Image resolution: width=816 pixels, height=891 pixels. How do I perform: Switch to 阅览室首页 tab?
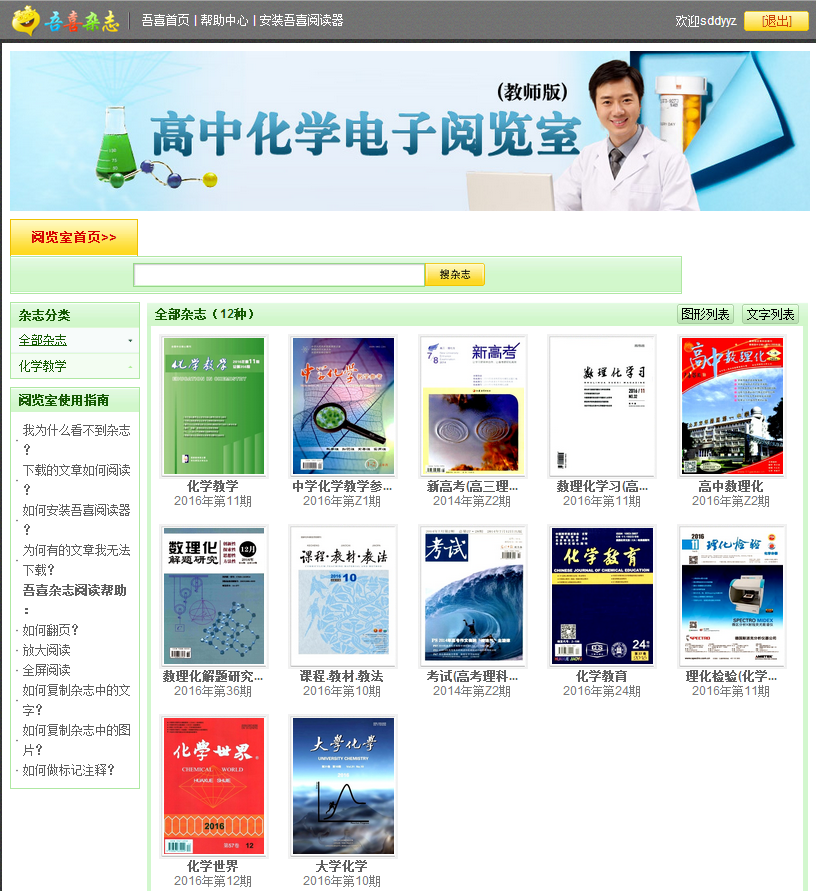coord(74,237)
